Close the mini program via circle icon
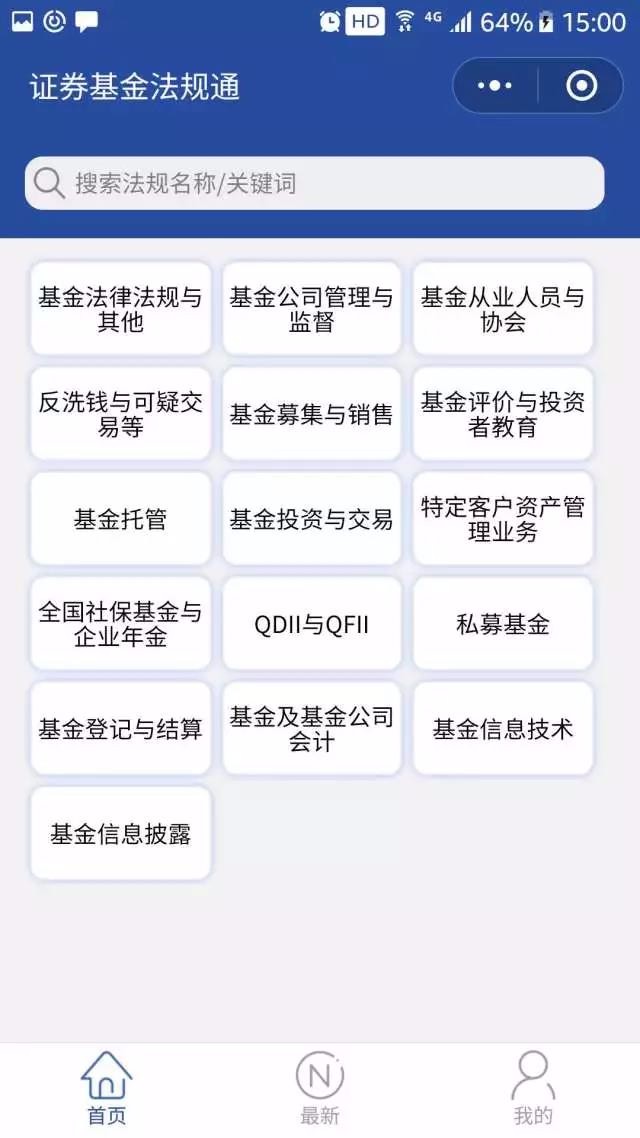Screen dimensions: 640x1138 pos(581,86)
